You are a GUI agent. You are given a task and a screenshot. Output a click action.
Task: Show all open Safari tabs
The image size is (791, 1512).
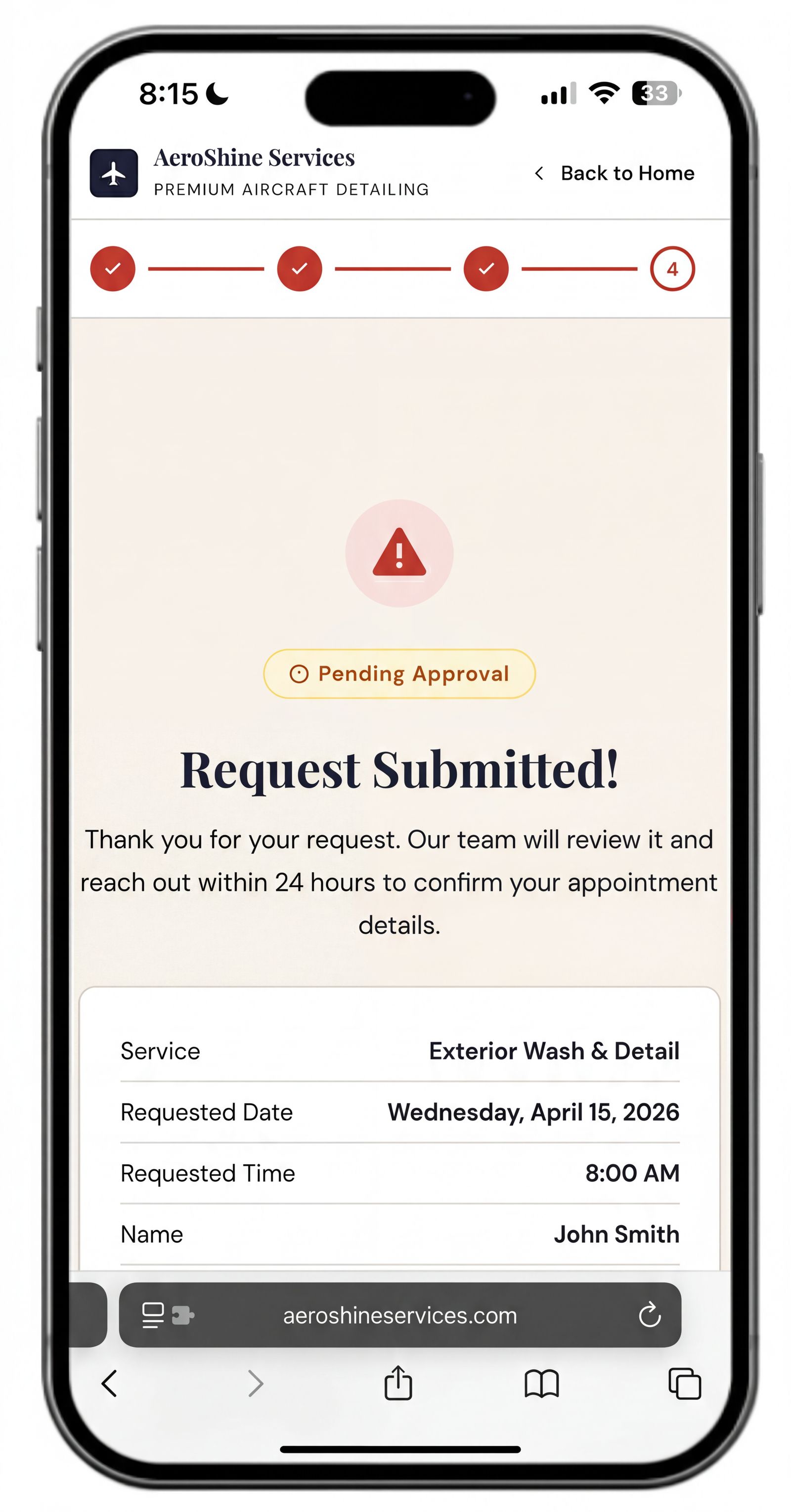pyautogui.click(x=684, y=1384)
